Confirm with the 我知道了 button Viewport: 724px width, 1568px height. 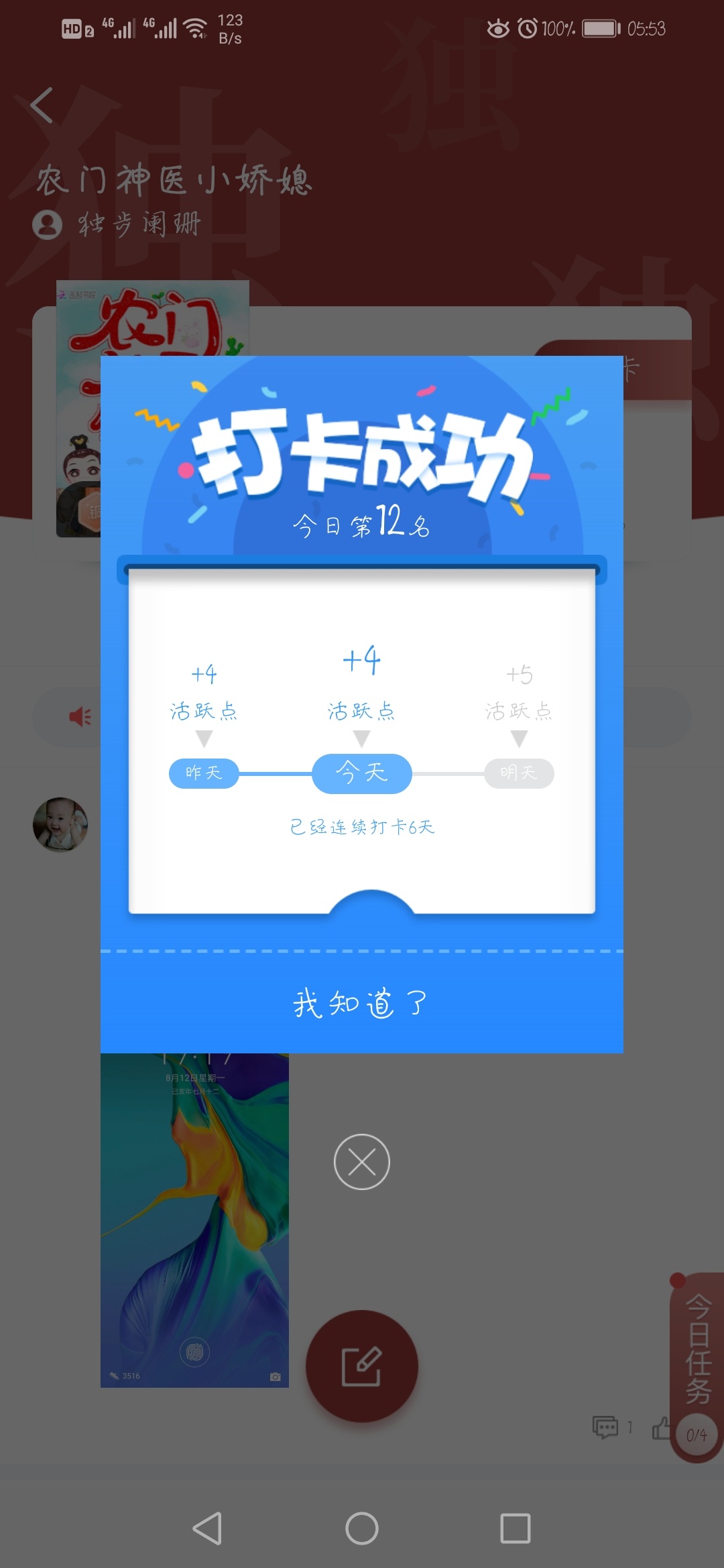(x=361, y=1003)
